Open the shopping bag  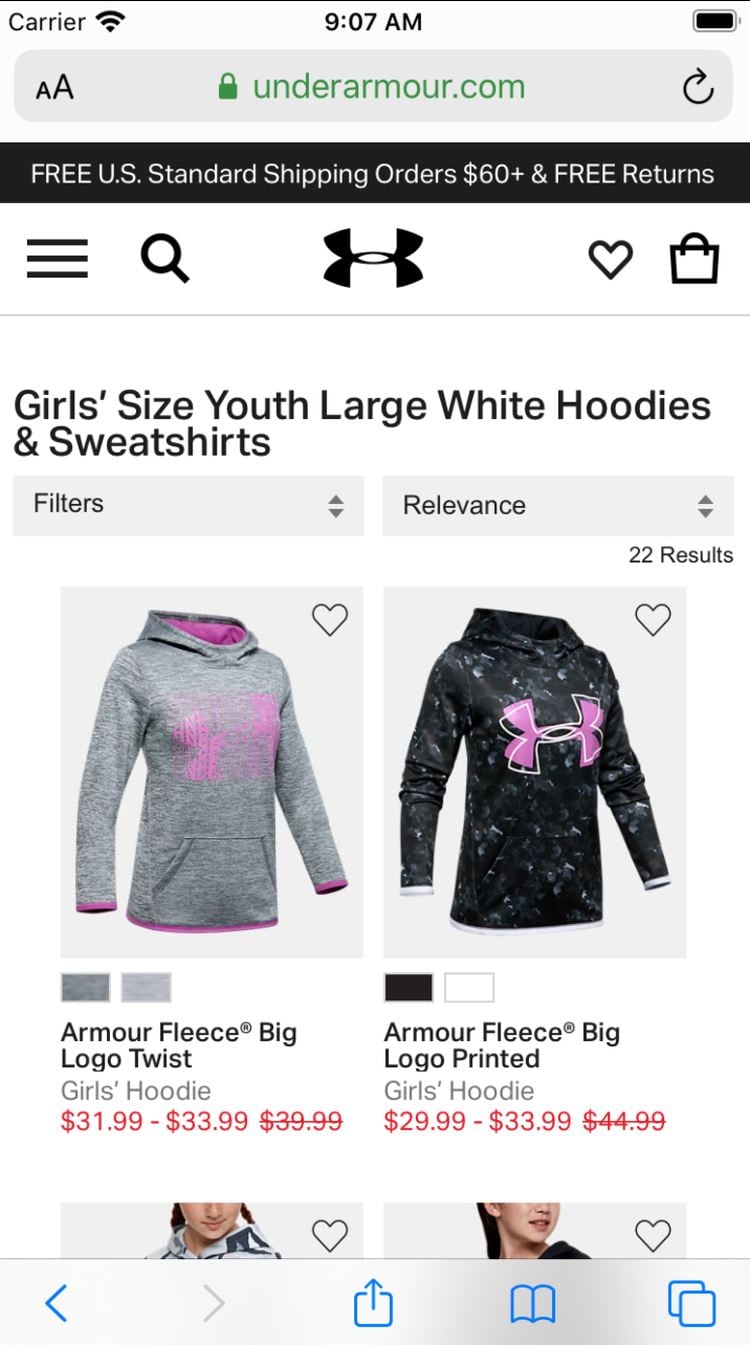(694, 258)
